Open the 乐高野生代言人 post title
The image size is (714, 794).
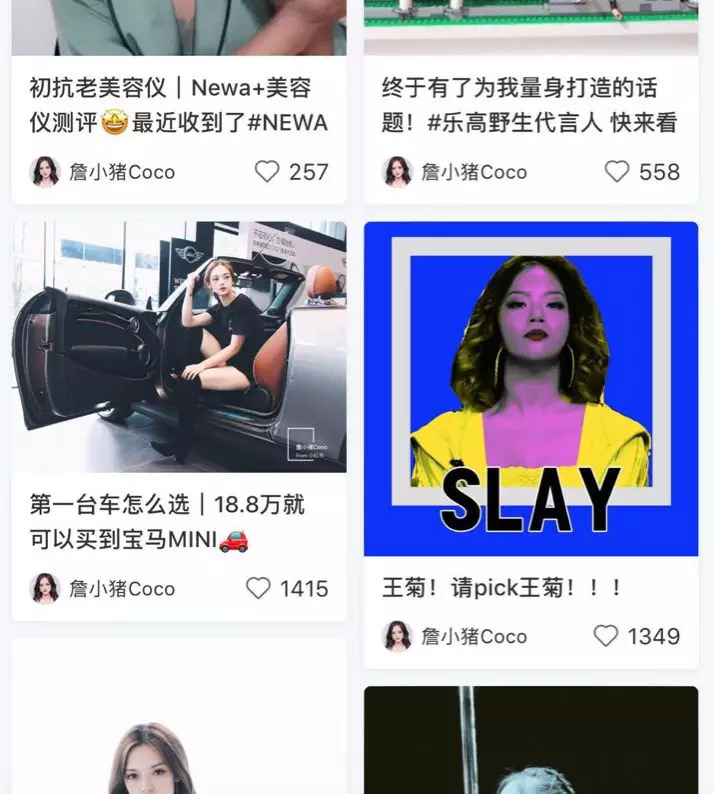tap(529, 105)
